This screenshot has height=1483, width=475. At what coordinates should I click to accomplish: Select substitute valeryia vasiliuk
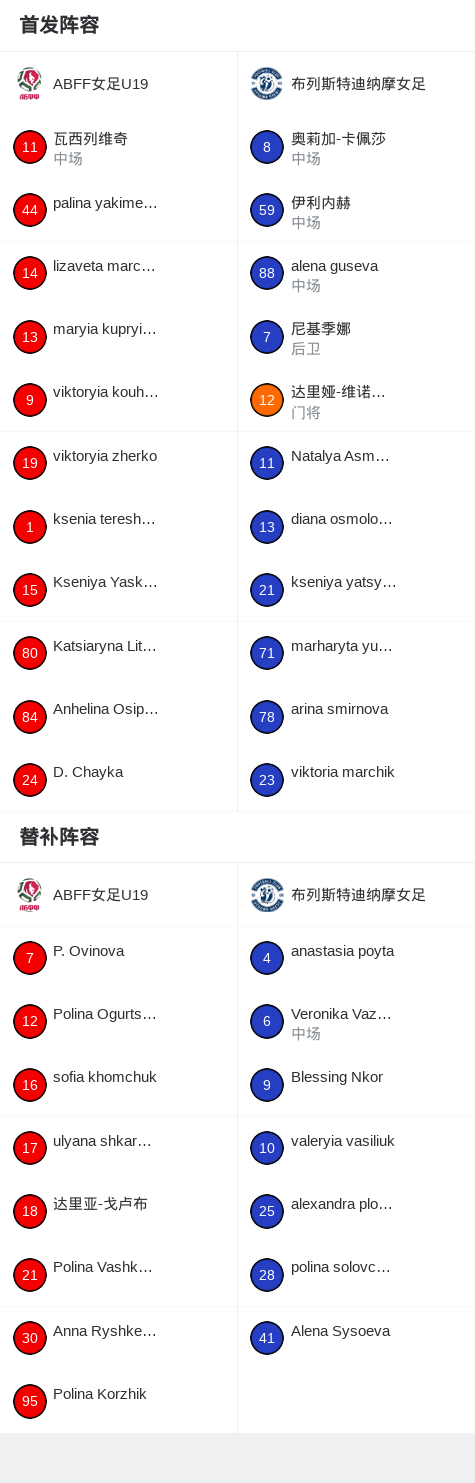pyautogui.click(x=356, y=1148)
